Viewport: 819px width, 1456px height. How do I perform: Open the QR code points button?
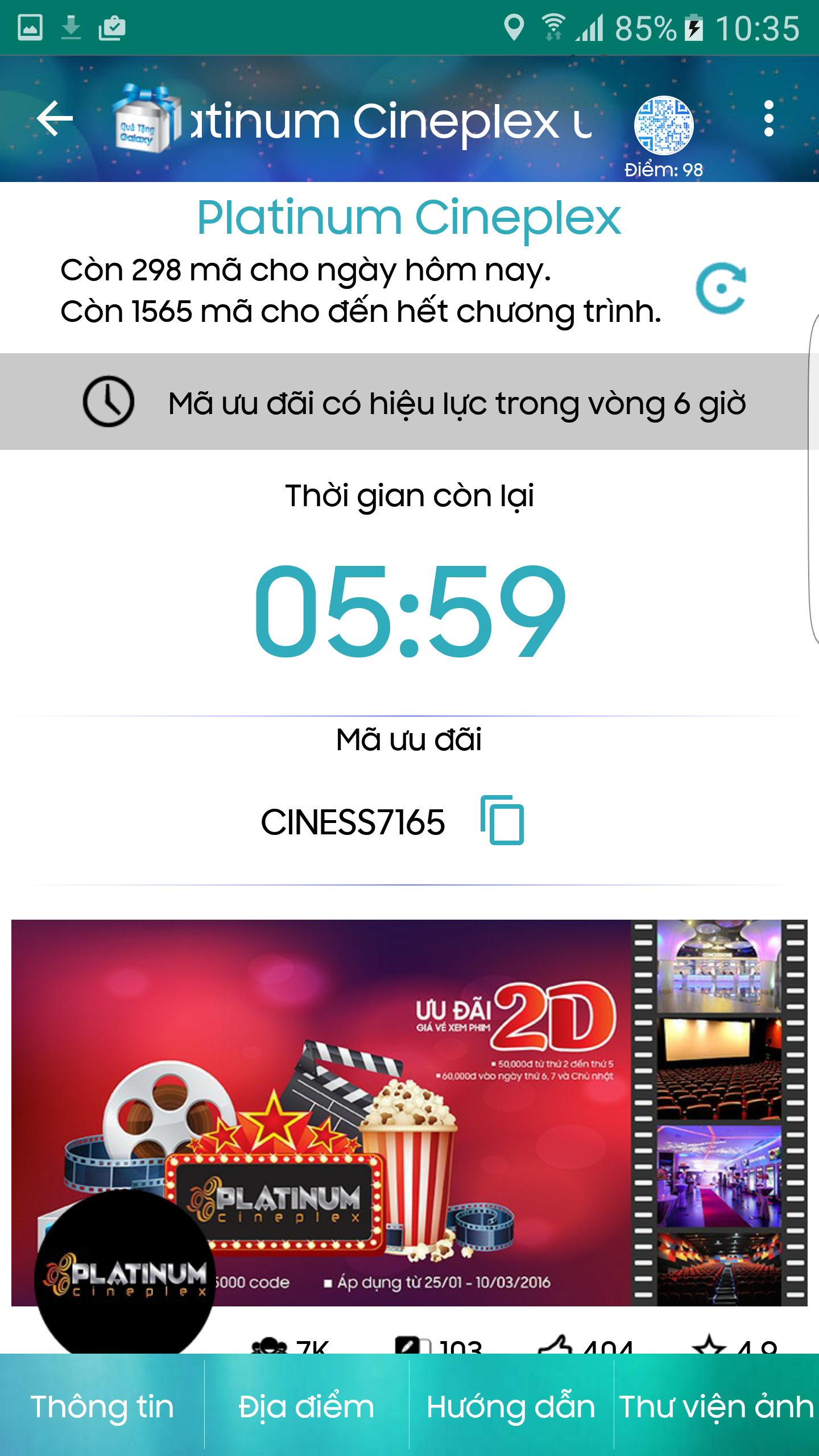(x=664, y=126)
